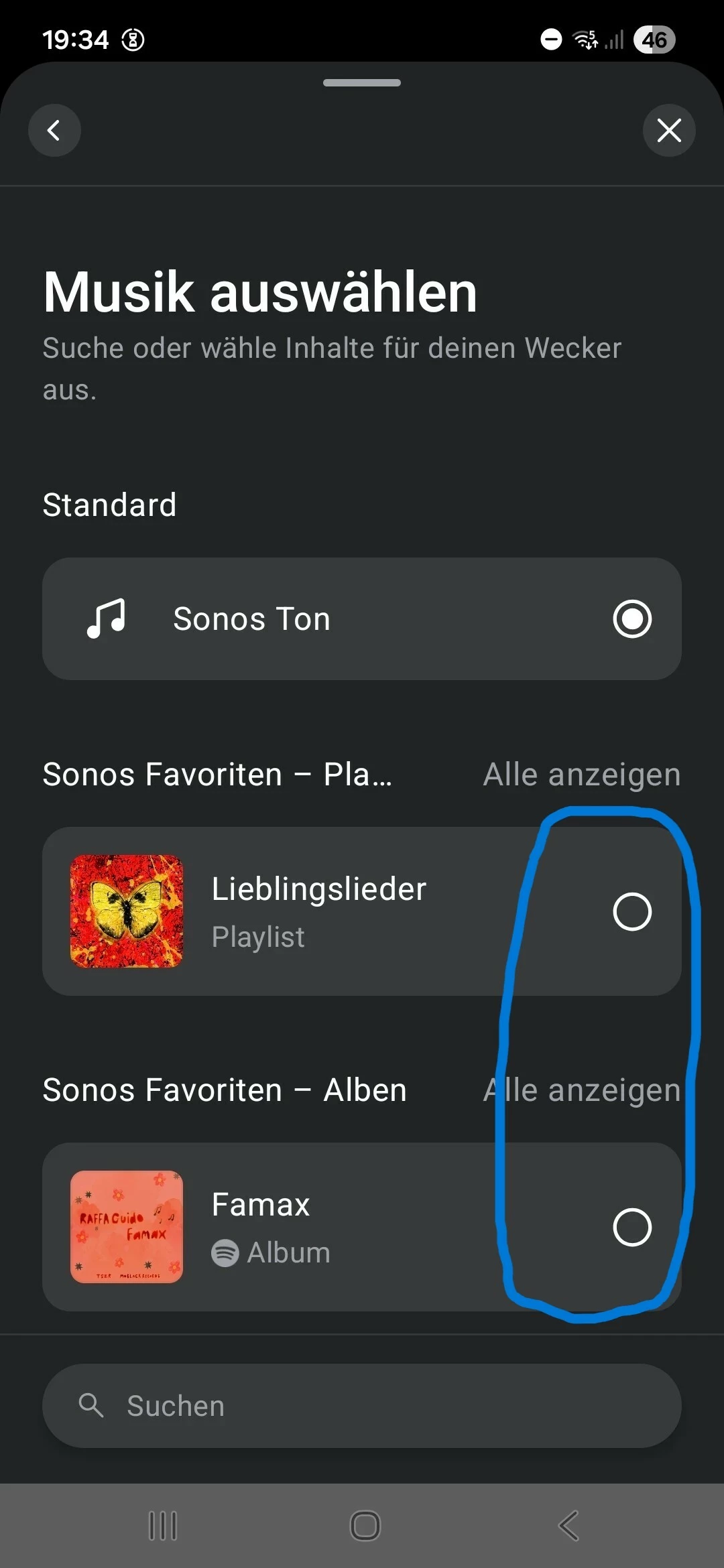Open the Suchen search field

(362, 1406)
